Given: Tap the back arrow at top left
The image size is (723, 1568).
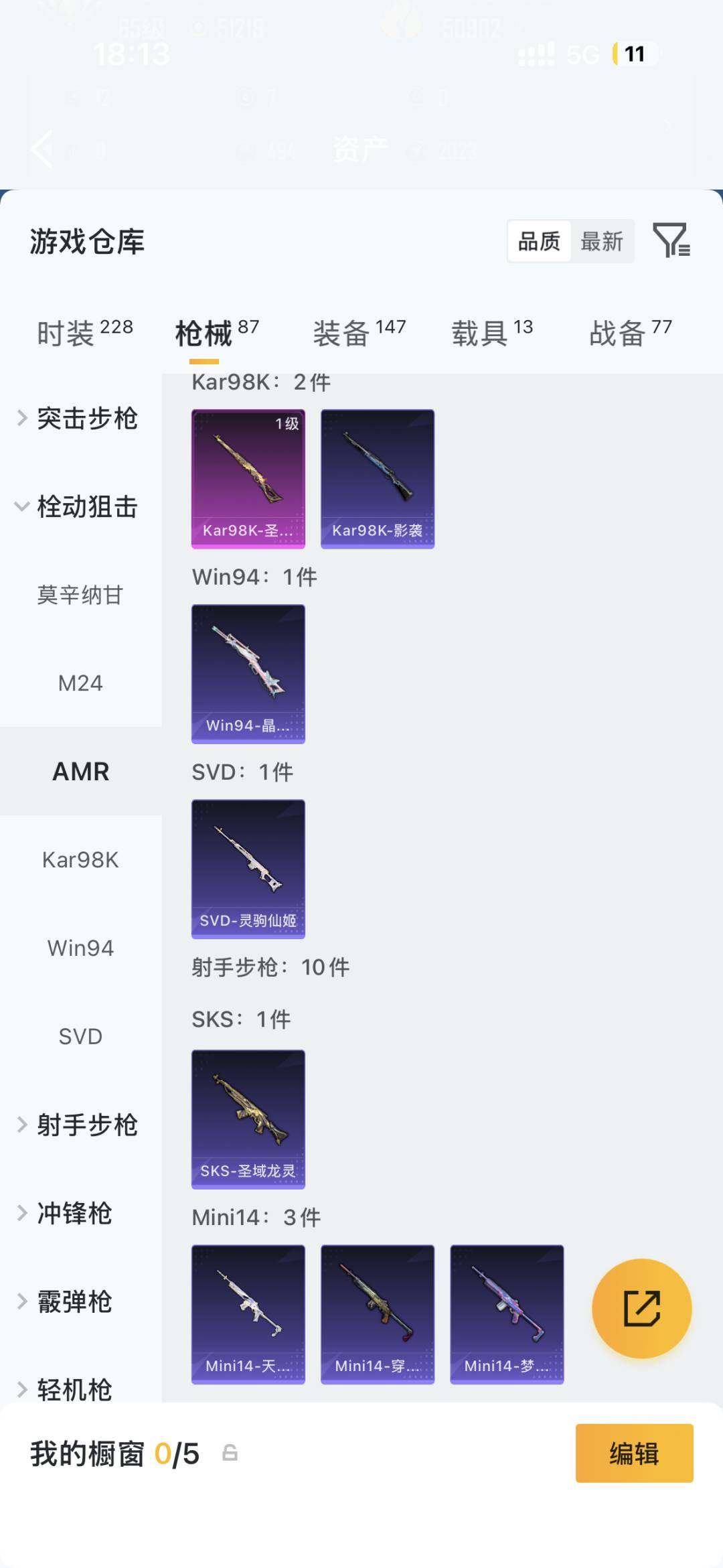Looking at the screenshot, I should 42,149.
